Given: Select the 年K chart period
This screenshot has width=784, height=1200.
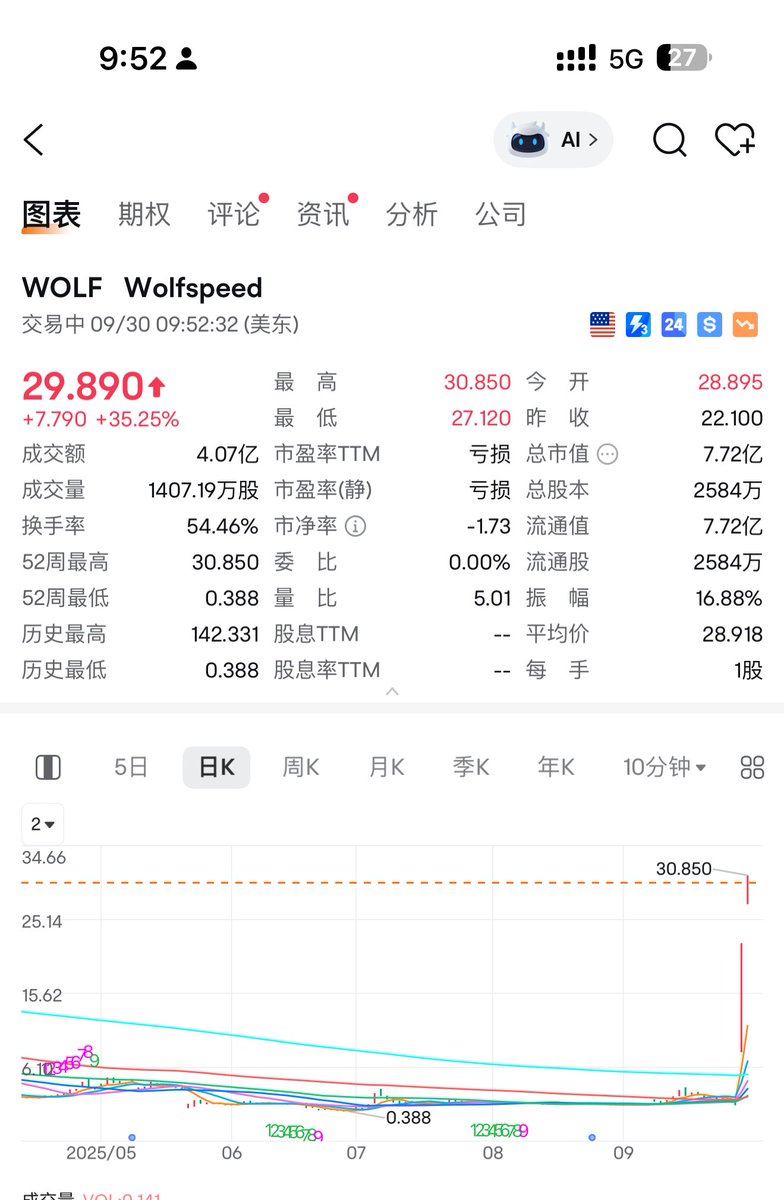Looking at the screenshot, I should 556,767.
